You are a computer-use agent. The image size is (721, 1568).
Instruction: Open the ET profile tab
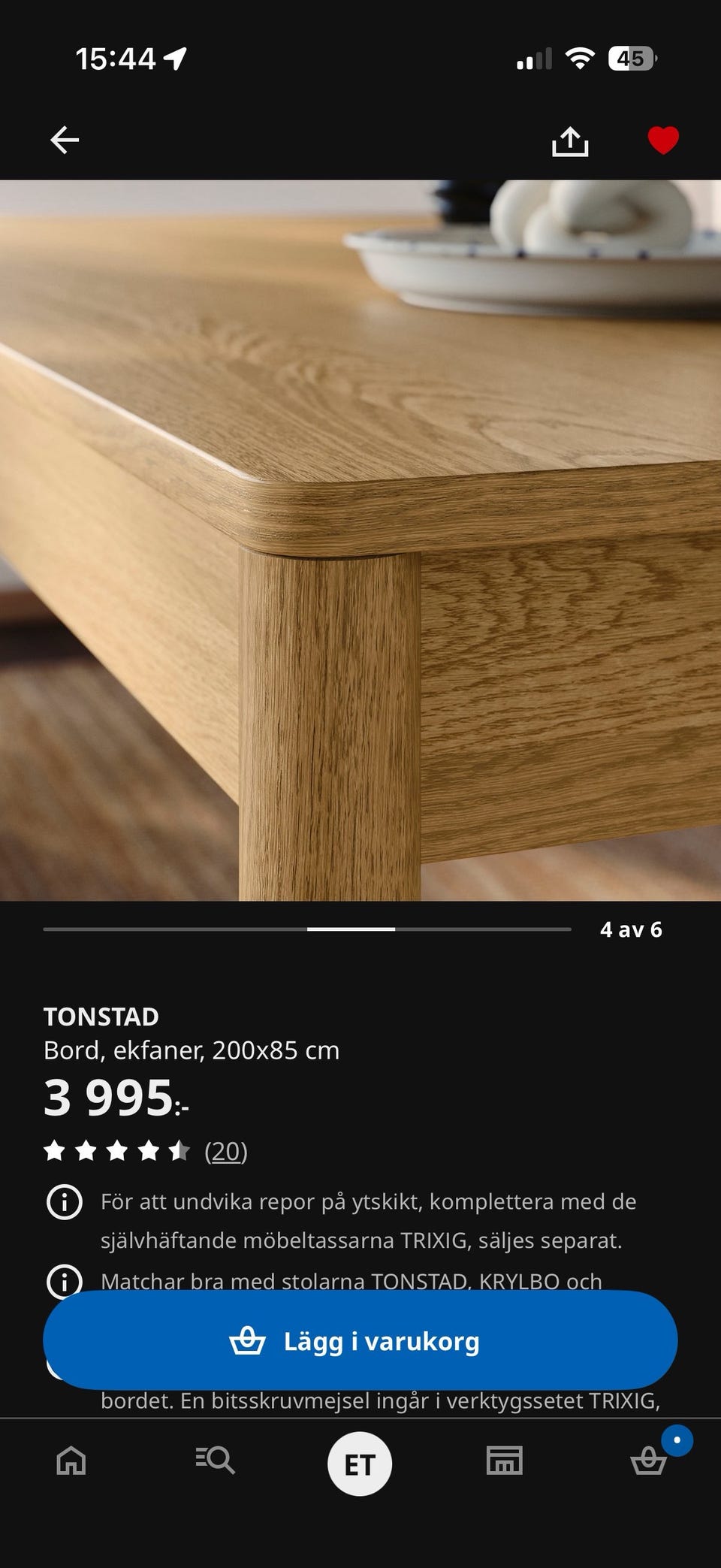[360, 1464]
